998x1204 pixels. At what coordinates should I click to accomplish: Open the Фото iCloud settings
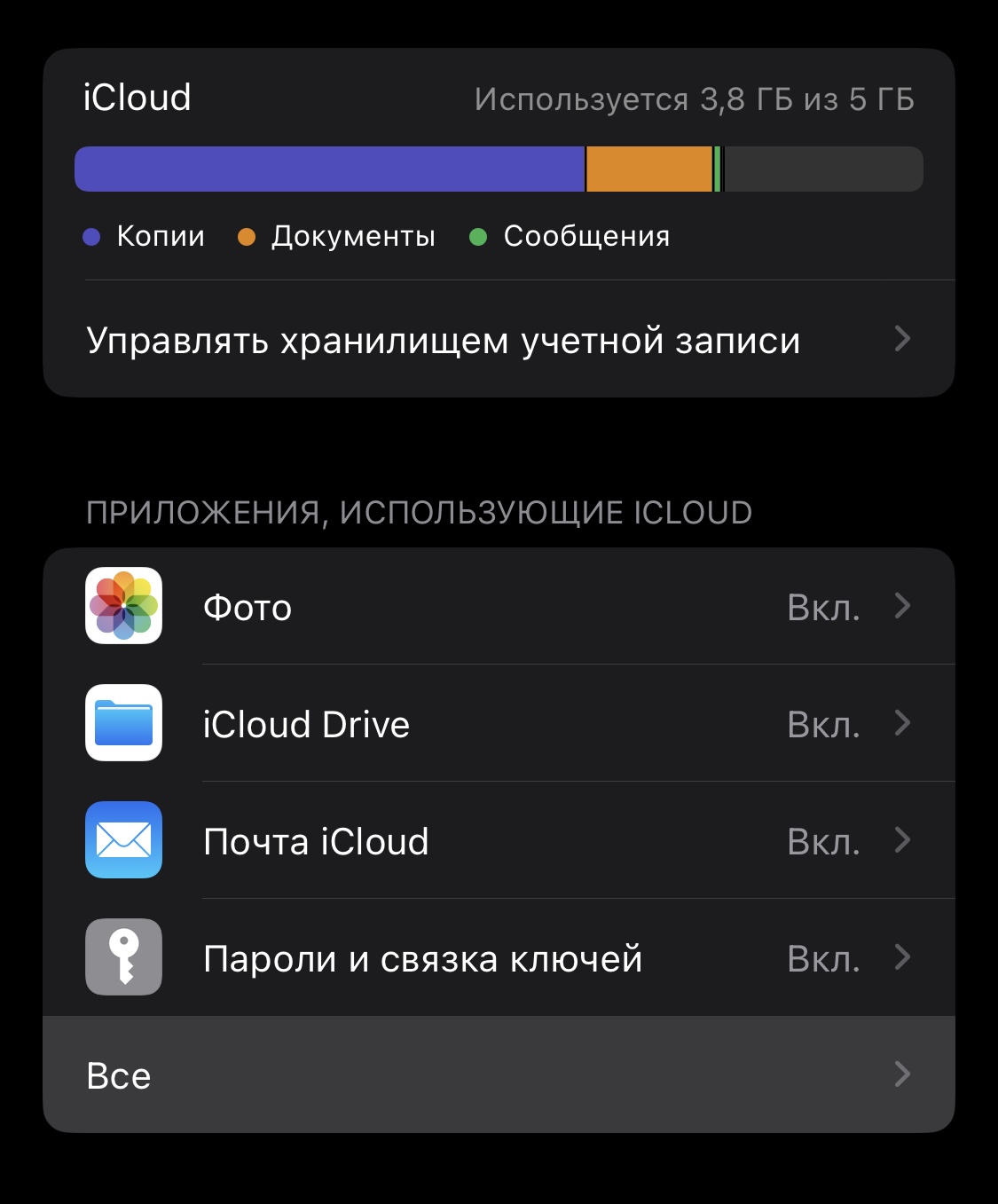[x=497, y=607]
